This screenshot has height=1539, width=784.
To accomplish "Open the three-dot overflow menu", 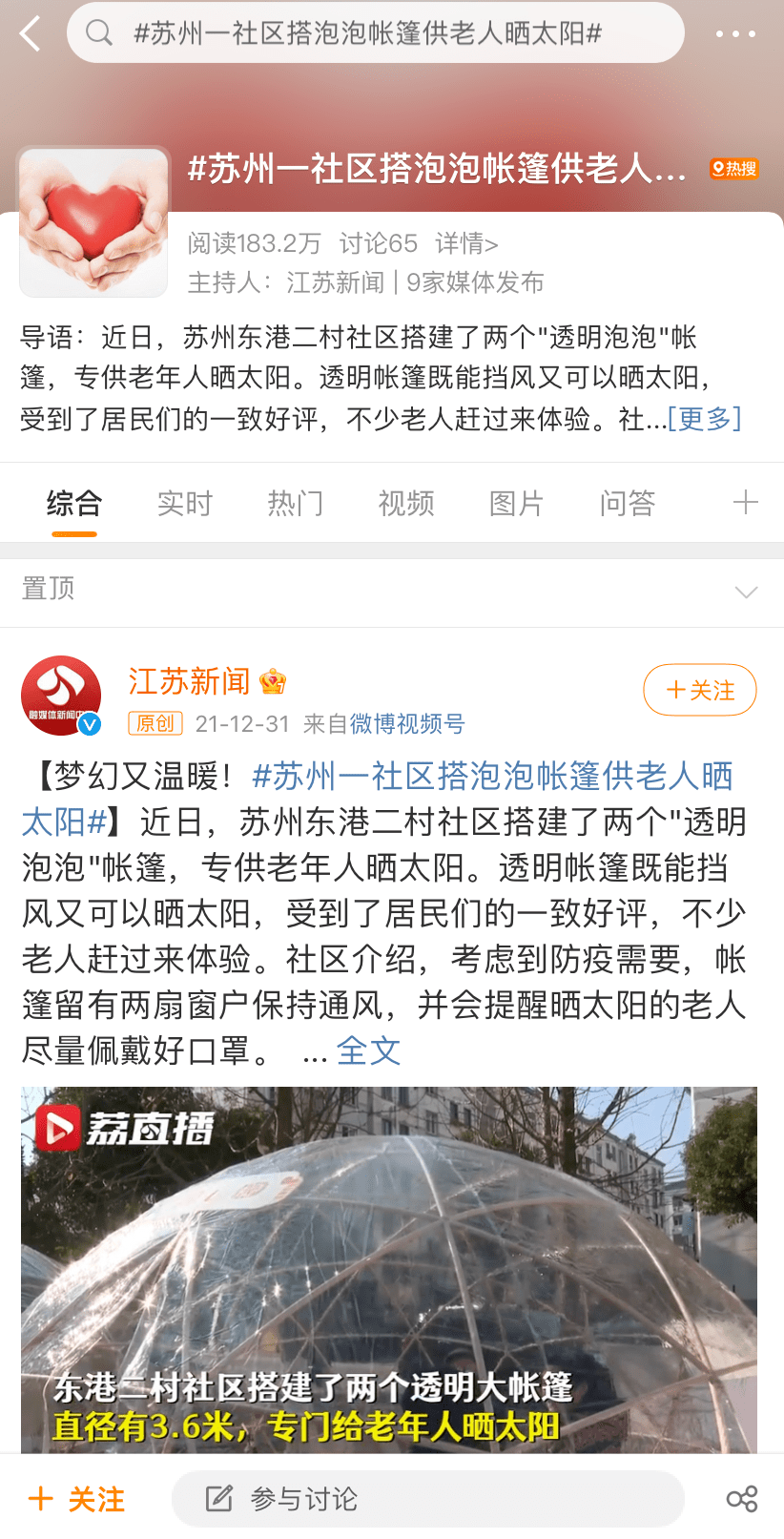I will [735, 34].
